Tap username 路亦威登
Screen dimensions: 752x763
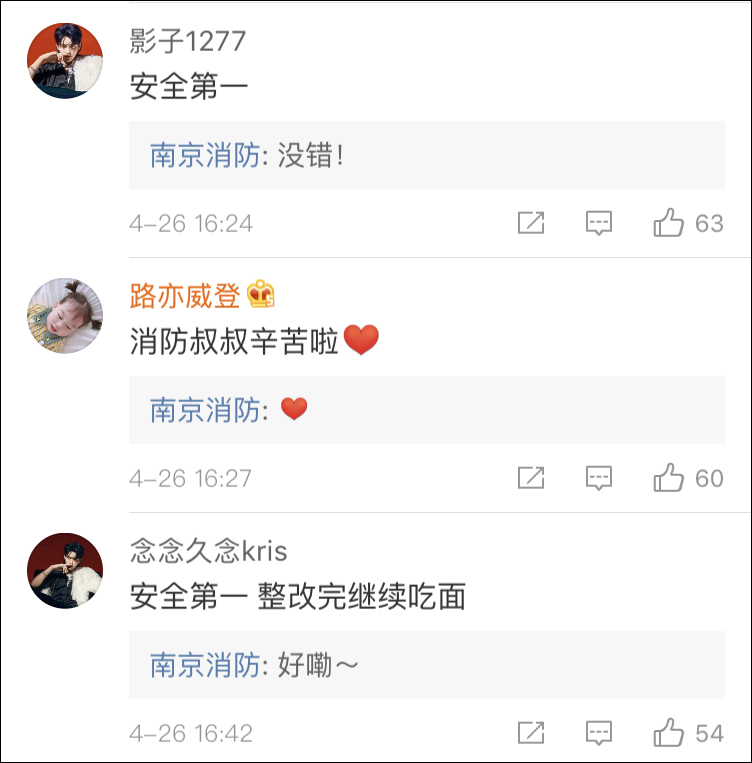coord(186,296)
